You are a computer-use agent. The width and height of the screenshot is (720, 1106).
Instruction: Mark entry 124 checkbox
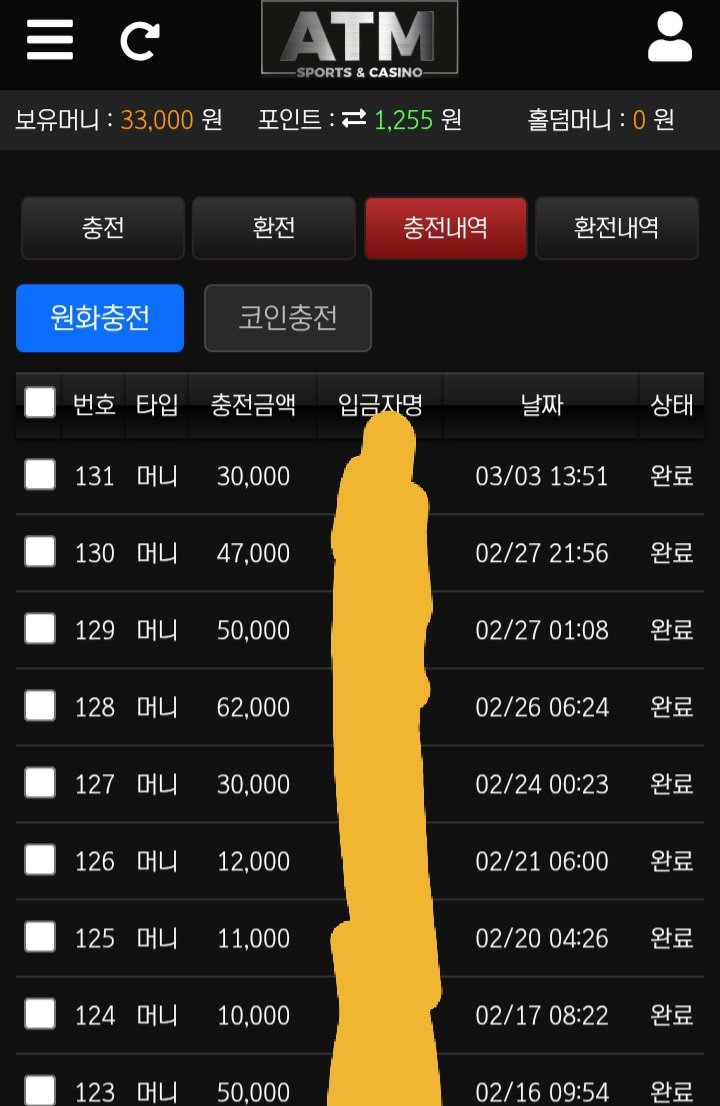40,1014
